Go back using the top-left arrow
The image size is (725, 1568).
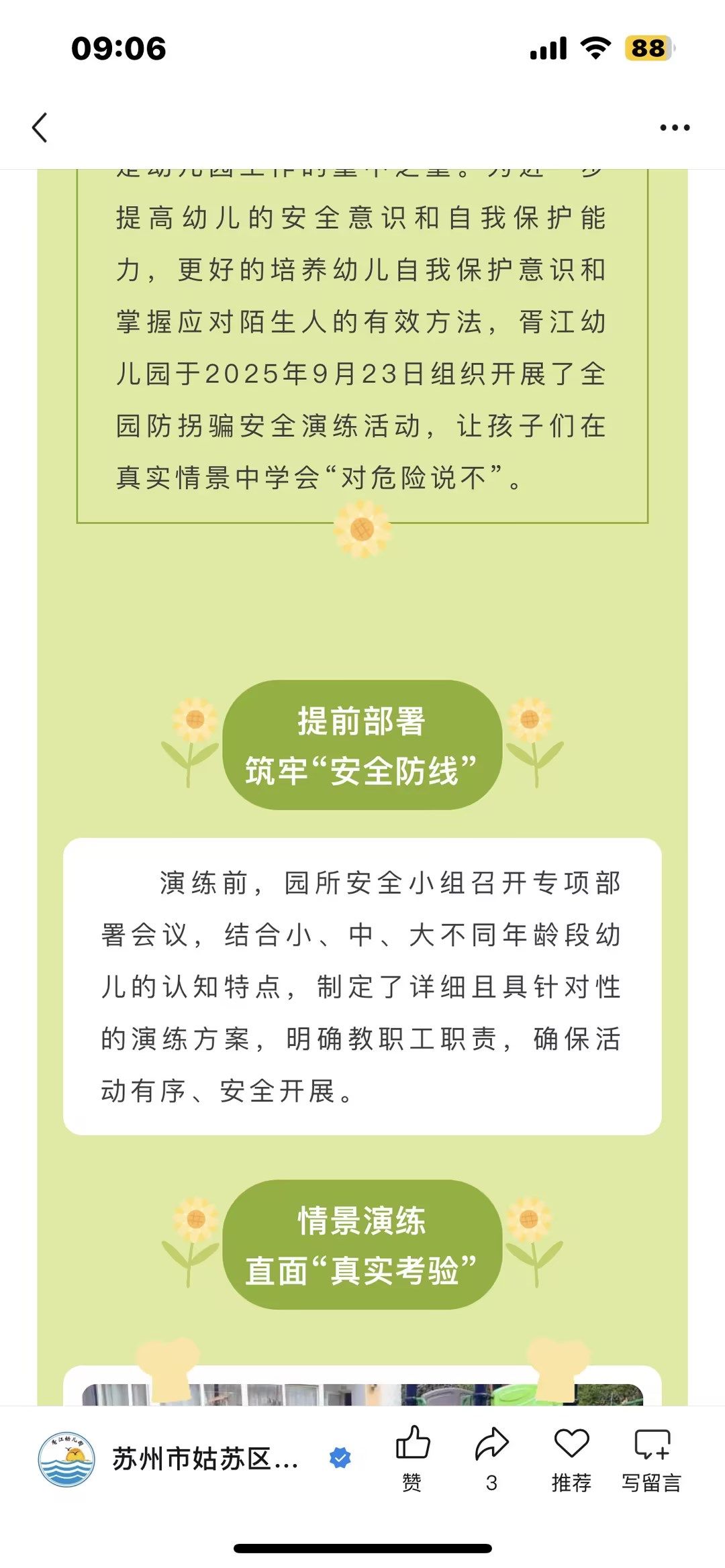(40, 127)
